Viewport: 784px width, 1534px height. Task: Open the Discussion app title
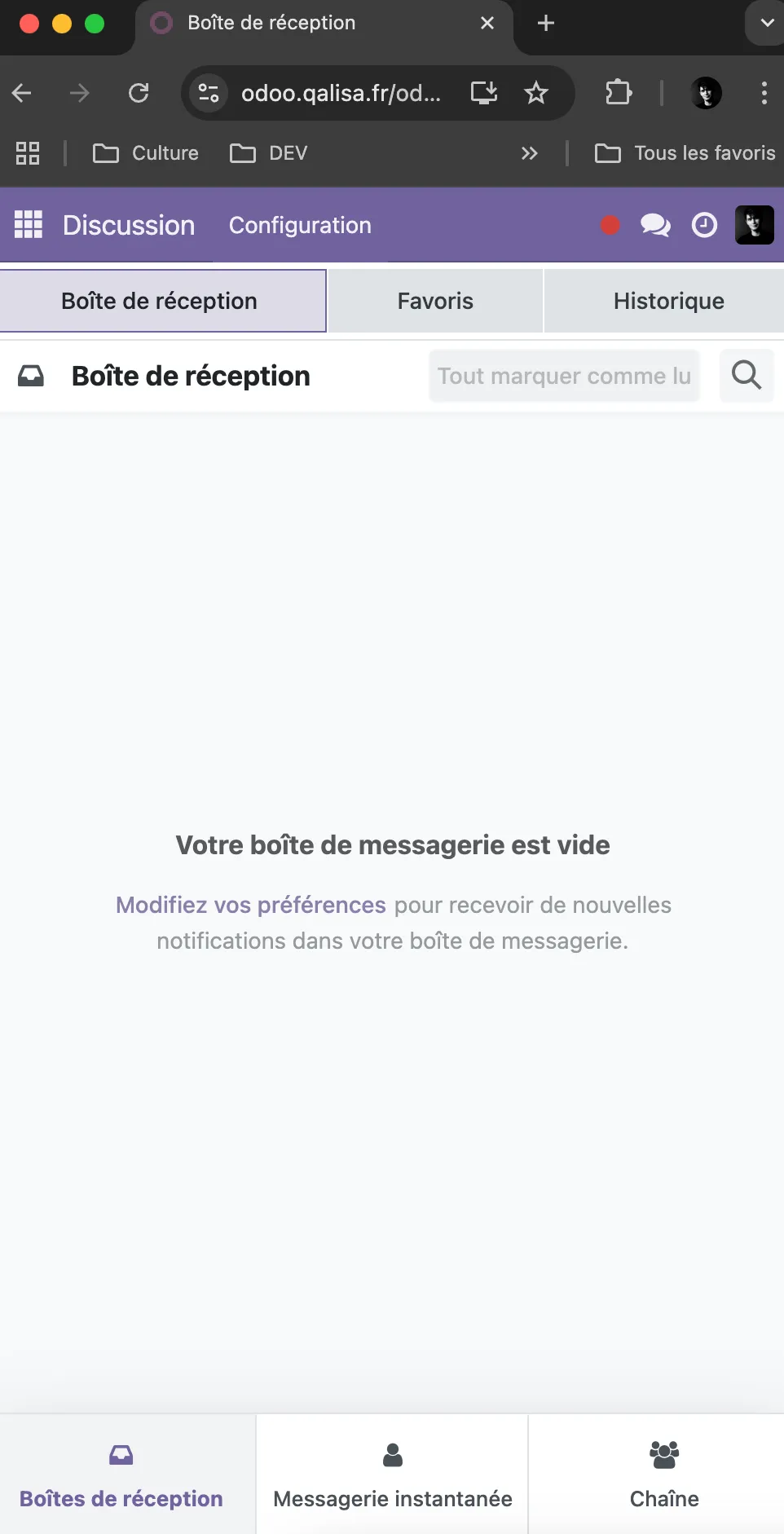(x=129, y=226)
